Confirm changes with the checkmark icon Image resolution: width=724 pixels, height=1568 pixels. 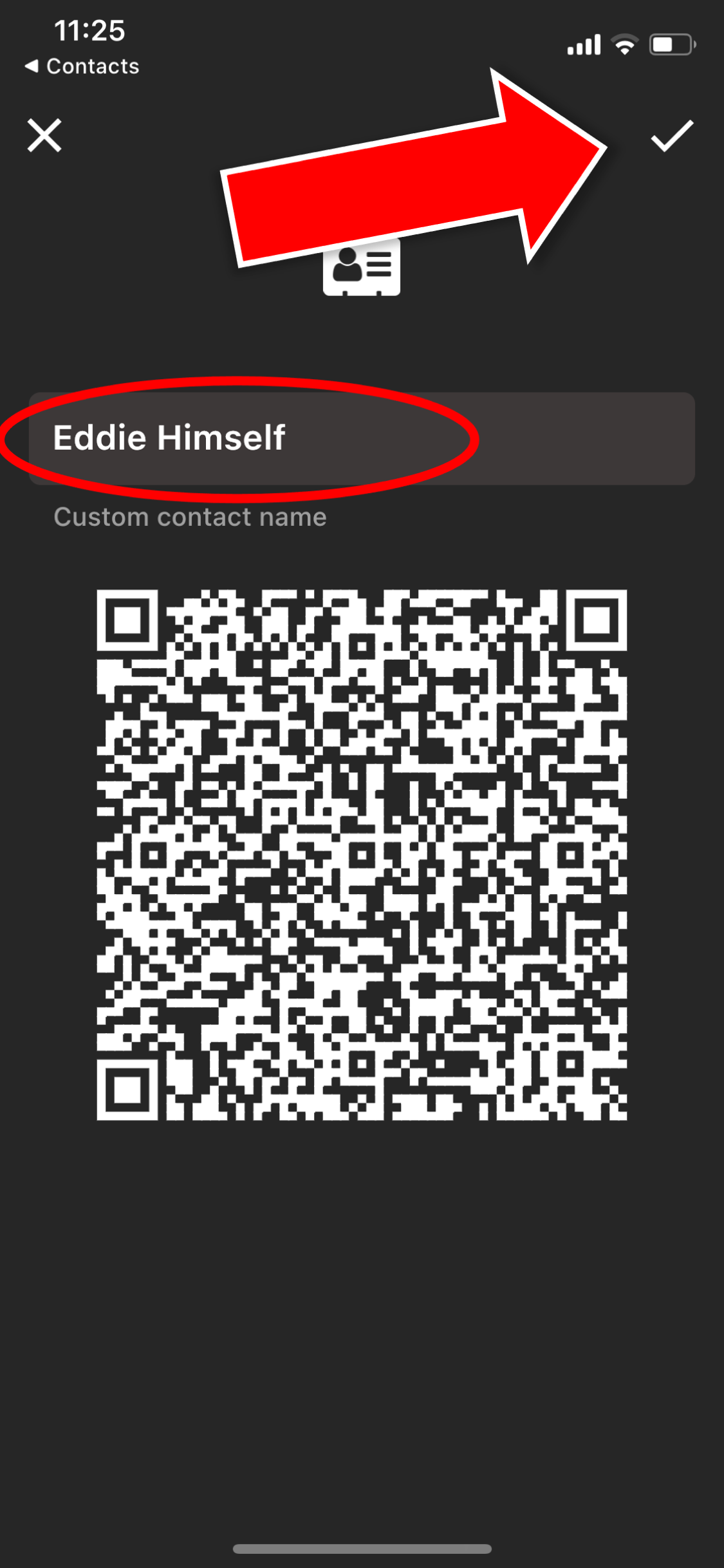[672, 136]
